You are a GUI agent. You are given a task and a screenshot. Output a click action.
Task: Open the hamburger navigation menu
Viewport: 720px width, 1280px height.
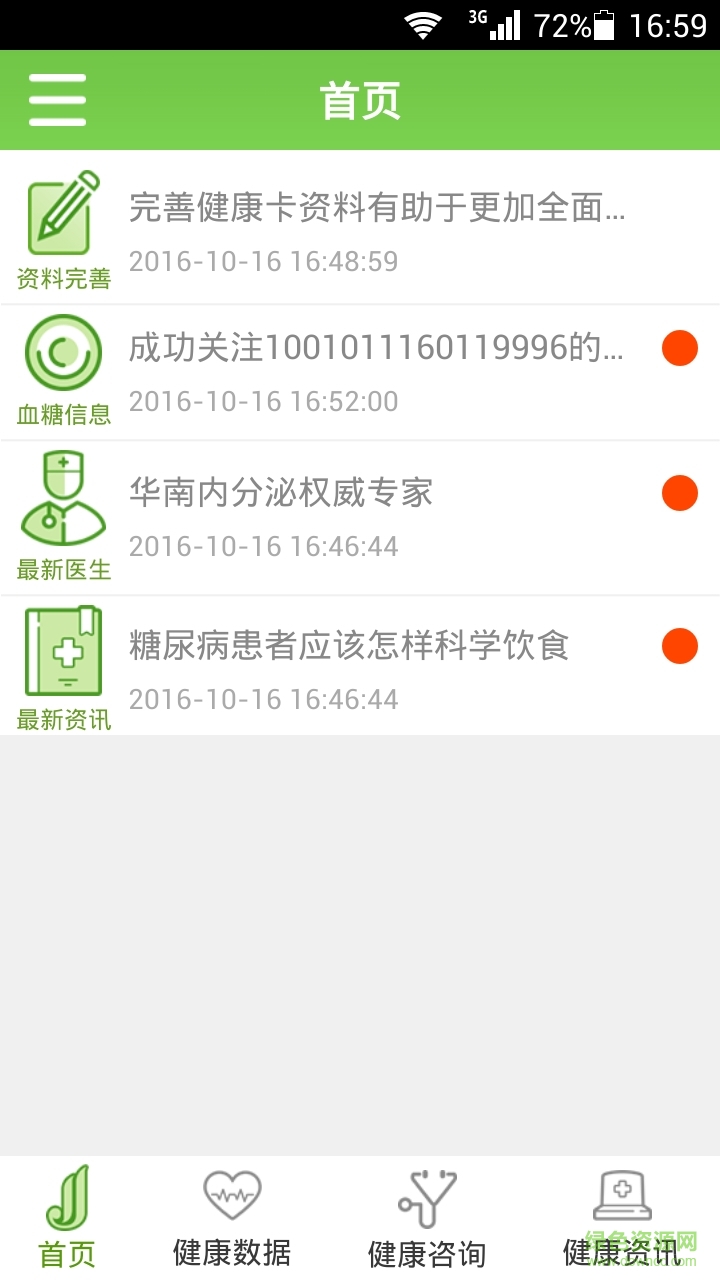[x=57, y=100]
